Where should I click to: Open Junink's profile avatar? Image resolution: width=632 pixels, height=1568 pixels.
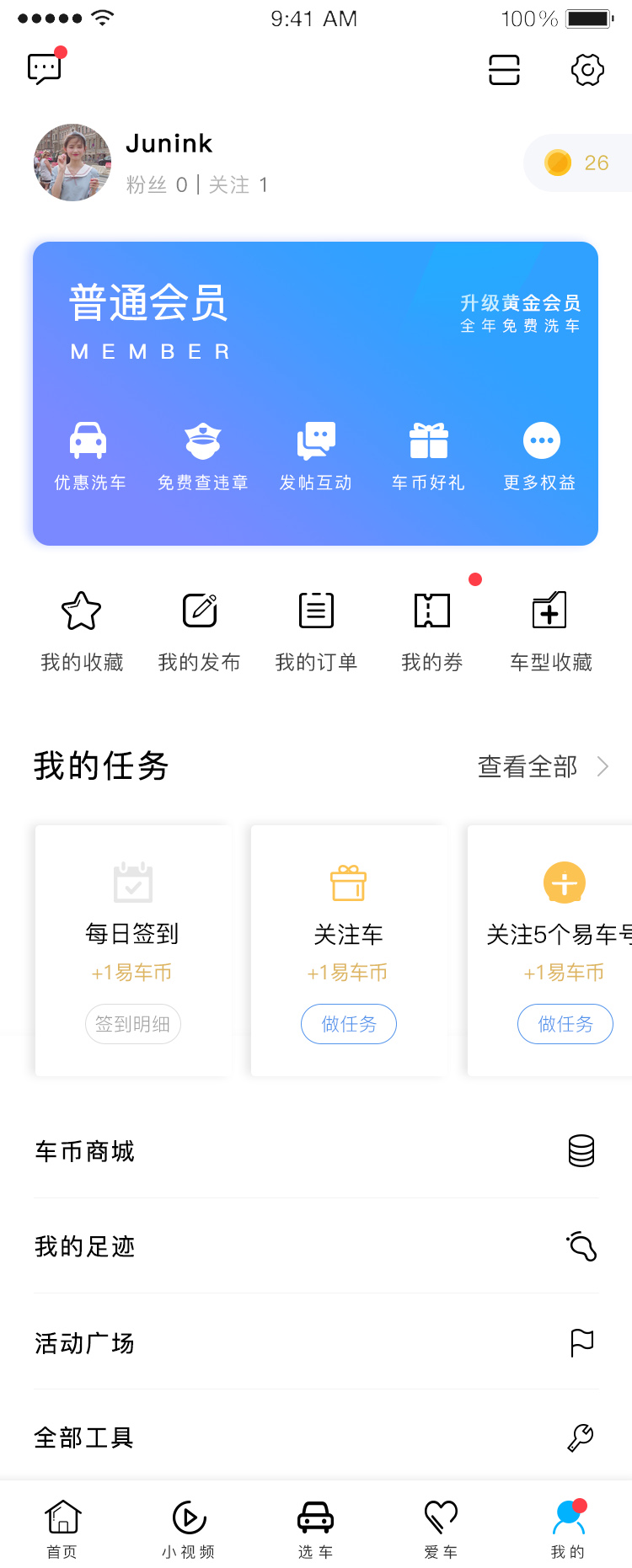pos(72,163)
